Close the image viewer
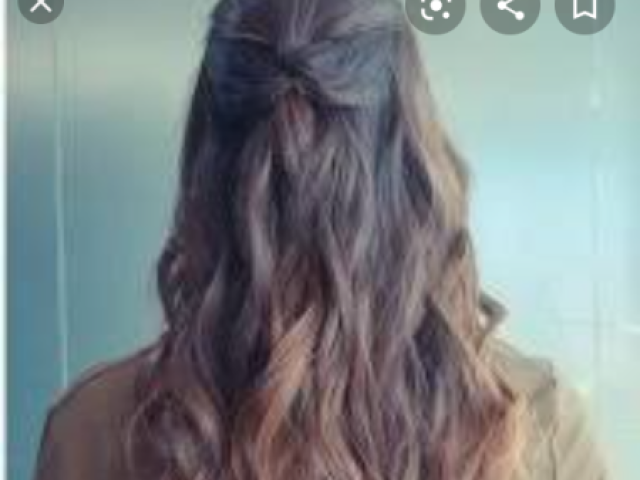 [41, 5]
